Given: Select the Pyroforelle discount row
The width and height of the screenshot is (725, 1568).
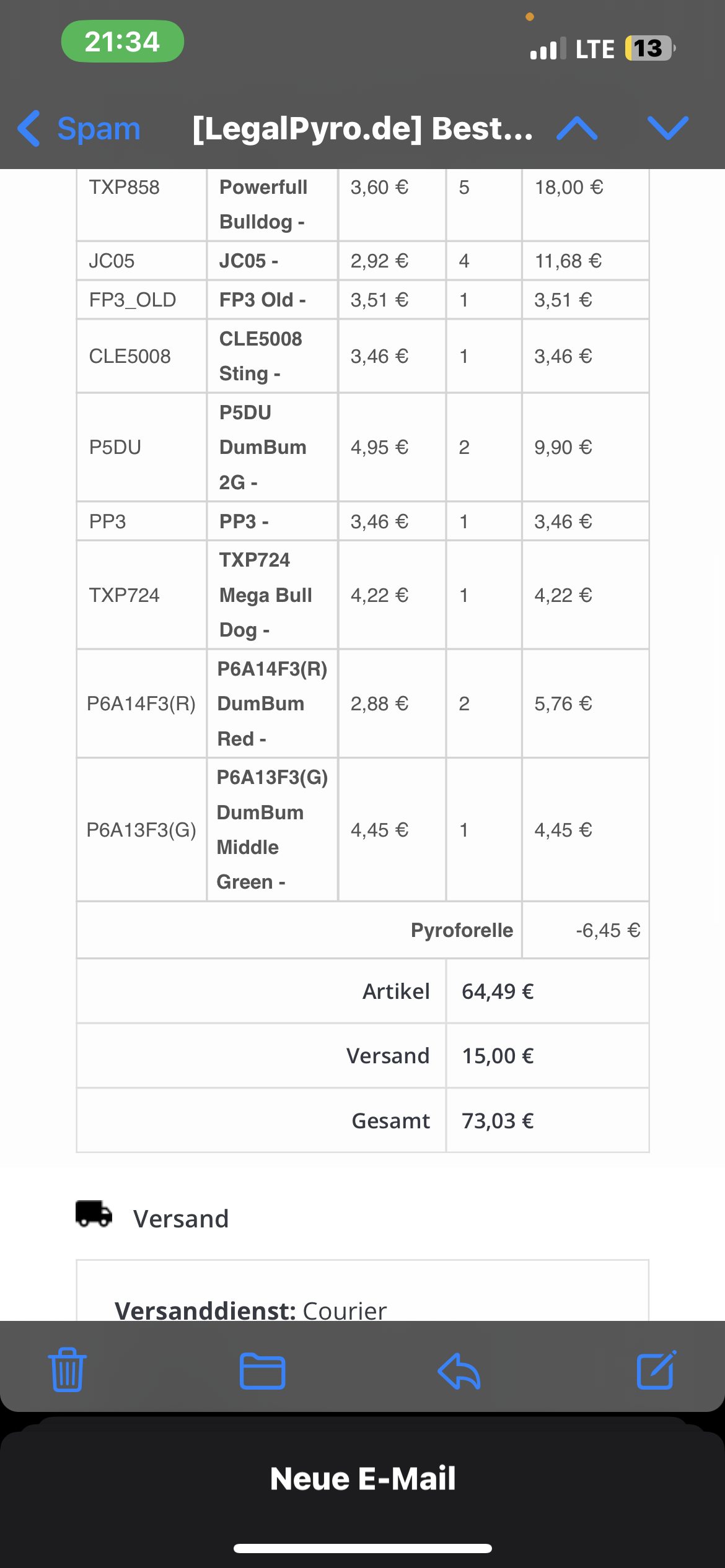Looking at the screenshot, I should point(362,930).
